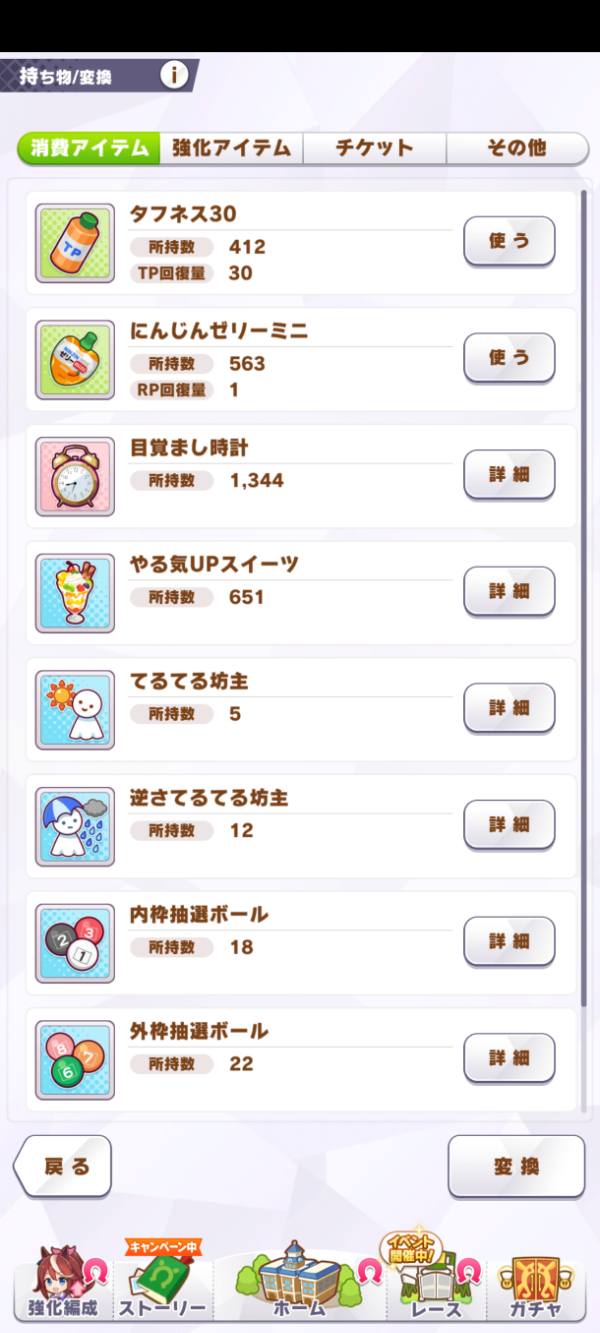The height and width of the screenshot is (1333, 600).
Task: Open 詳細 for てるてる坊主 (所持数 5)
Action: 509,708
